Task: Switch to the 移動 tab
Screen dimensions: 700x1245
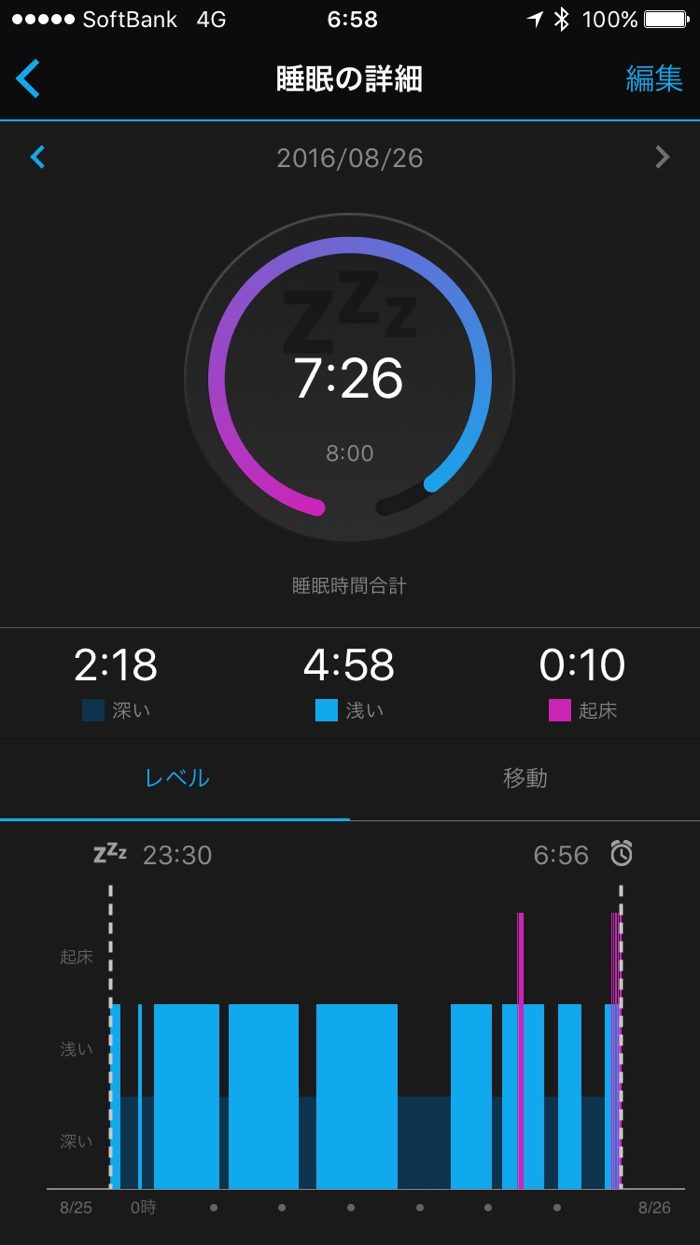Action: click(x=524, y=778)
